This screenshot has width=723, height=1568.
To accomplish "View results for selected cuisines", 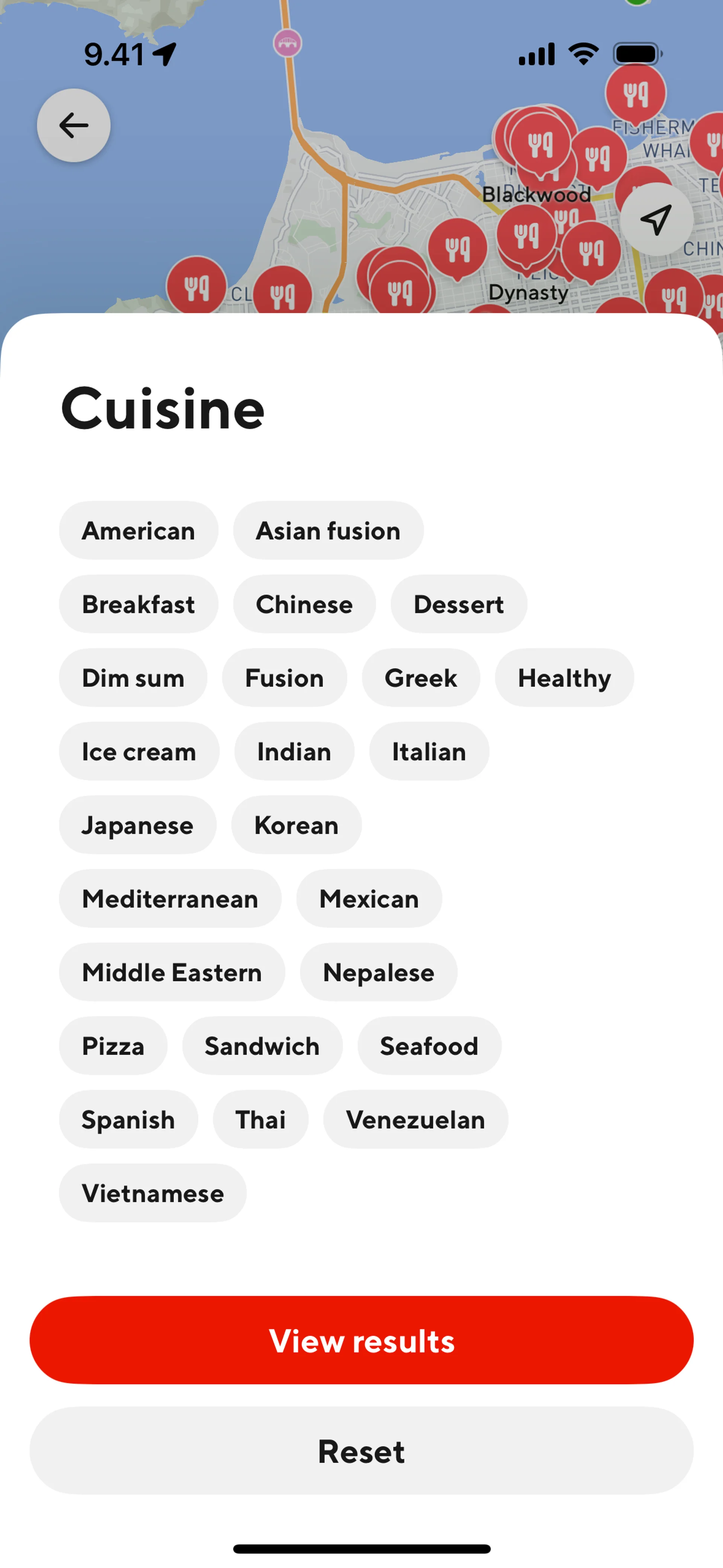I will [x=361, y=1340].
